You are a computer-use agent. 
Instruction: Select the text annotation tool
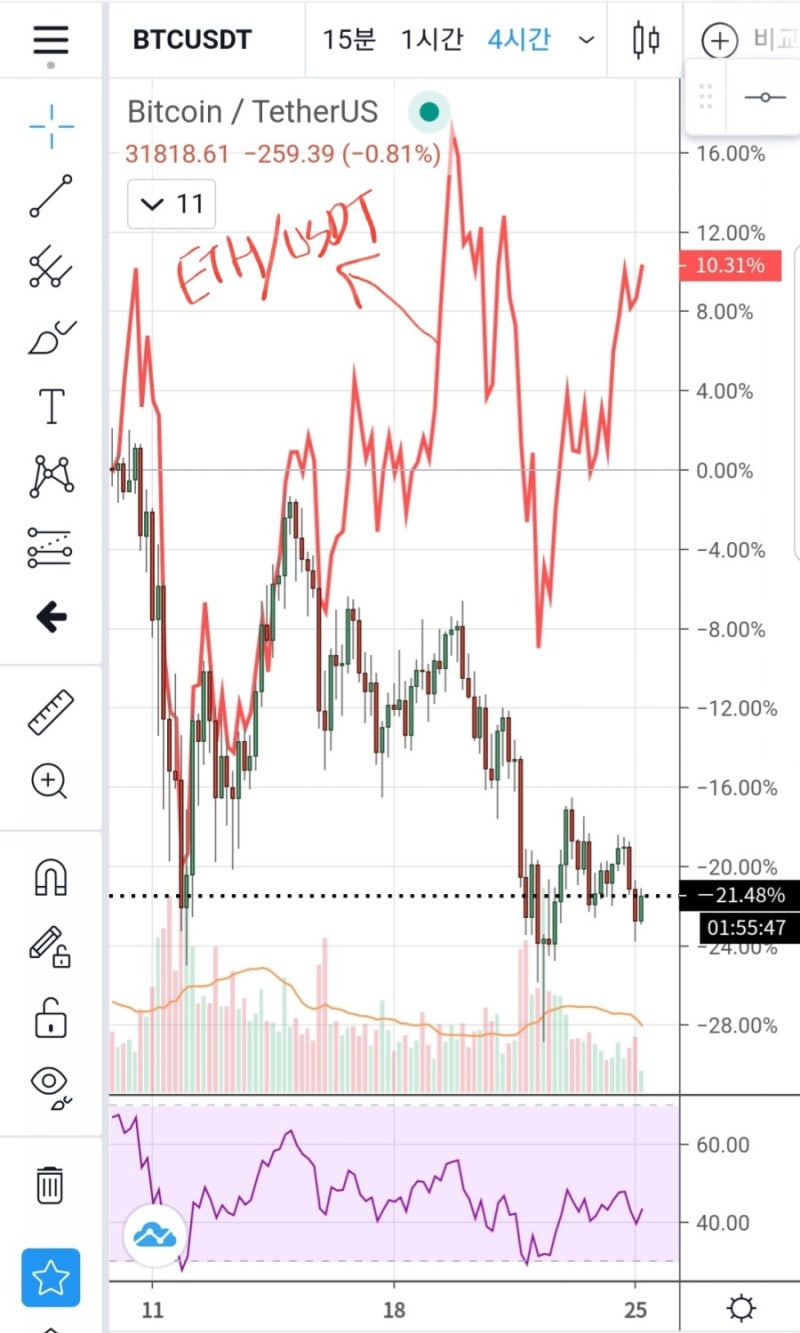(x=50, y=406)
